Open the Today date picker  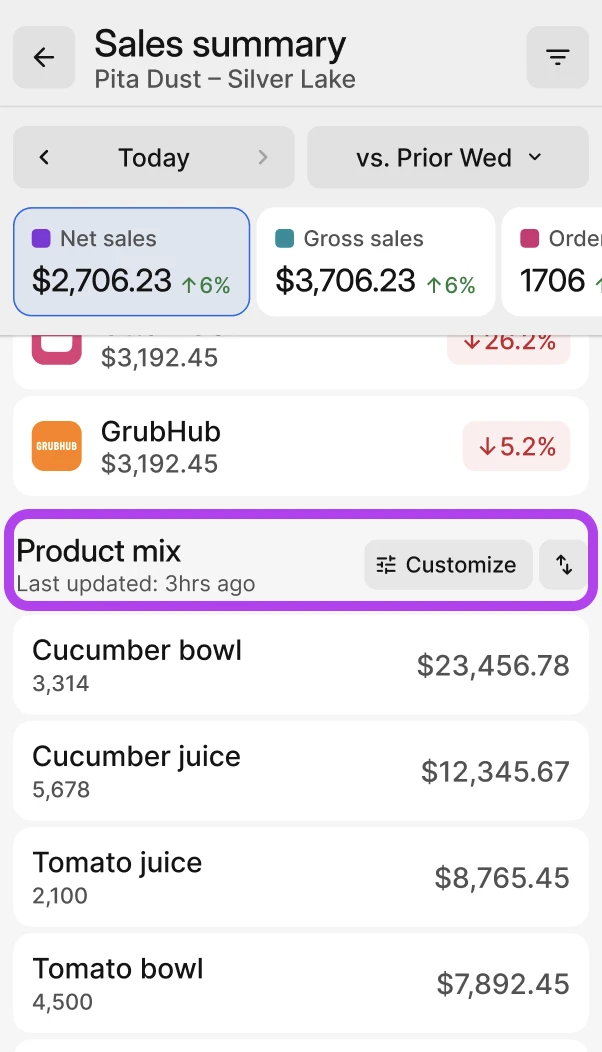pyautogui.click(x=154, y=157)
